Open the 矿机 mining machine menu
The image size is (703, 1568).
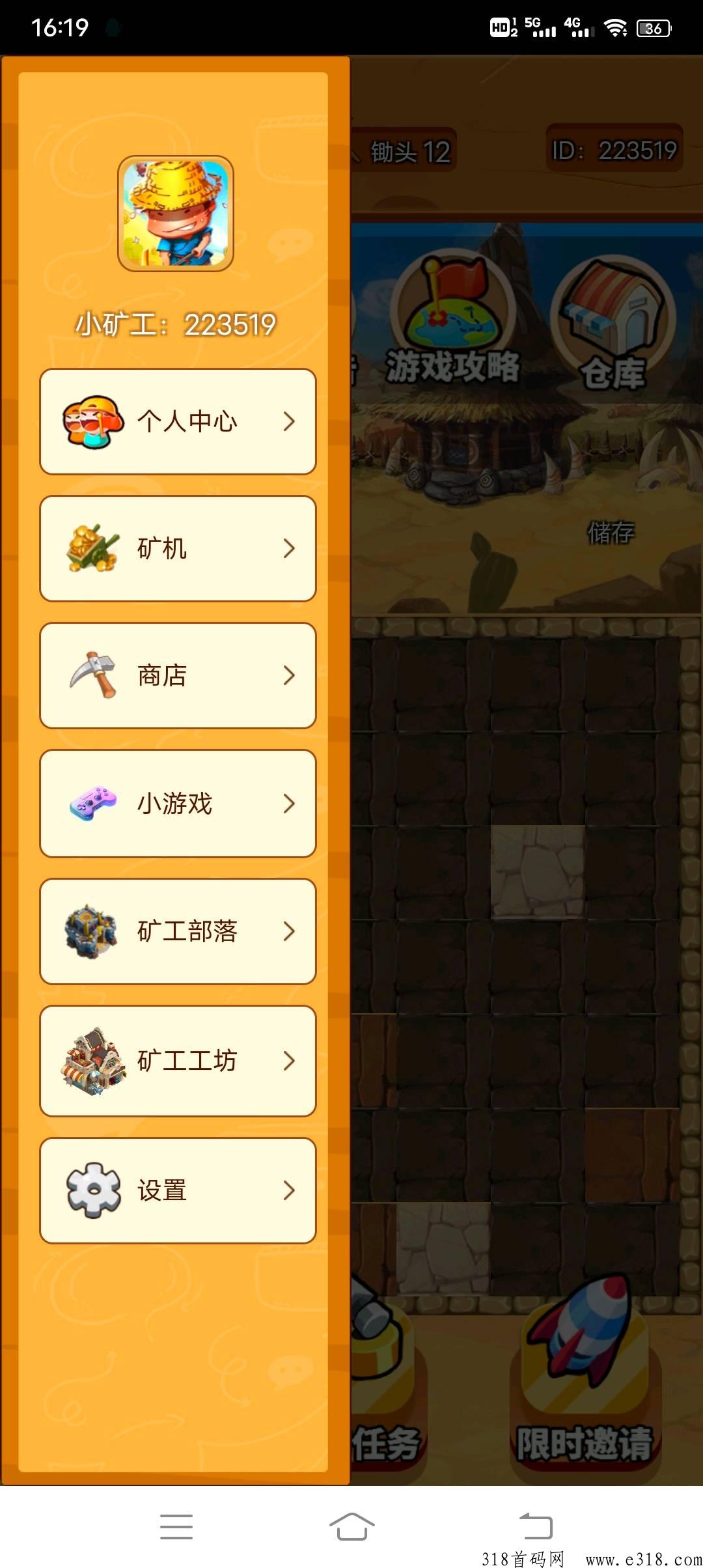click(178, 548)
